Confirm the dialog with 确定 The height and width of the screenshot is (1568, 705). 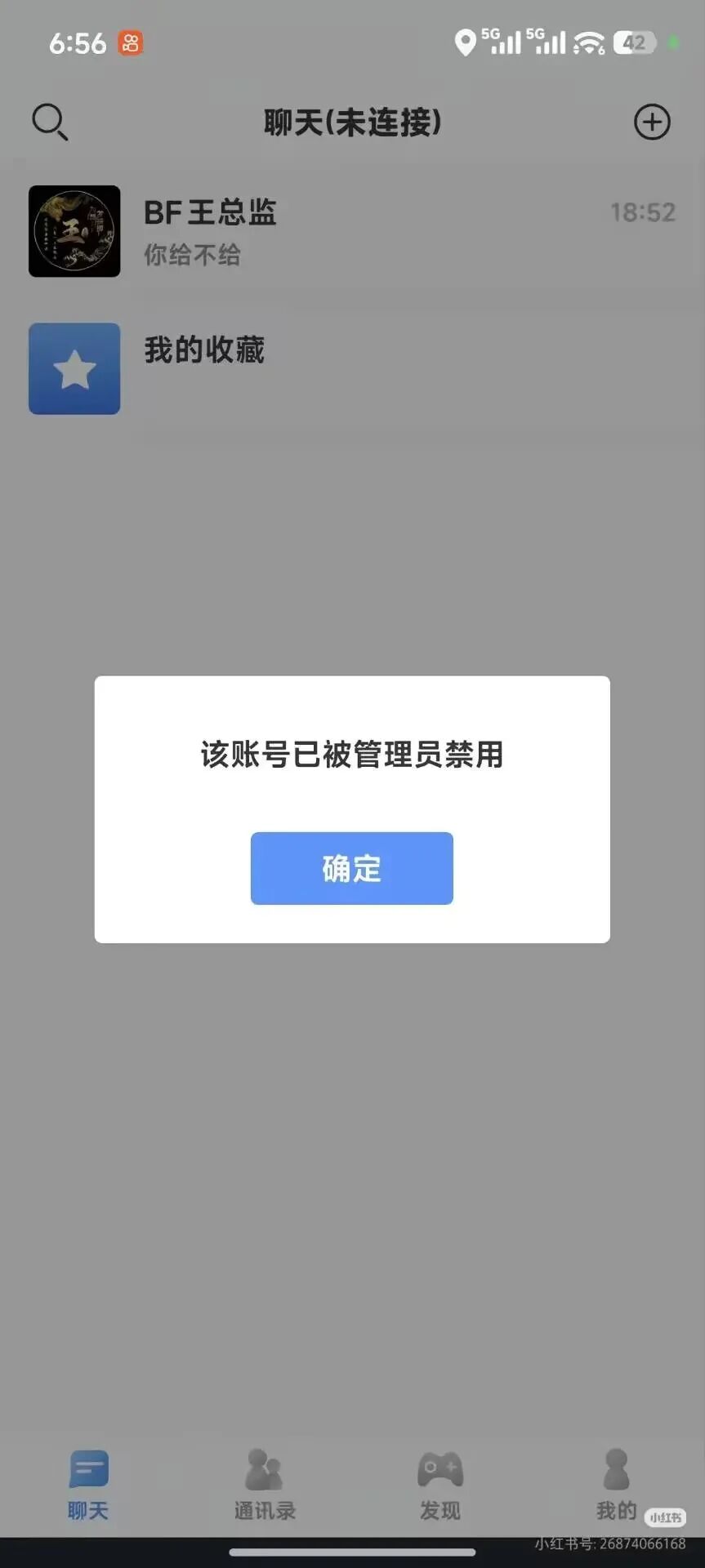[351, 868]
